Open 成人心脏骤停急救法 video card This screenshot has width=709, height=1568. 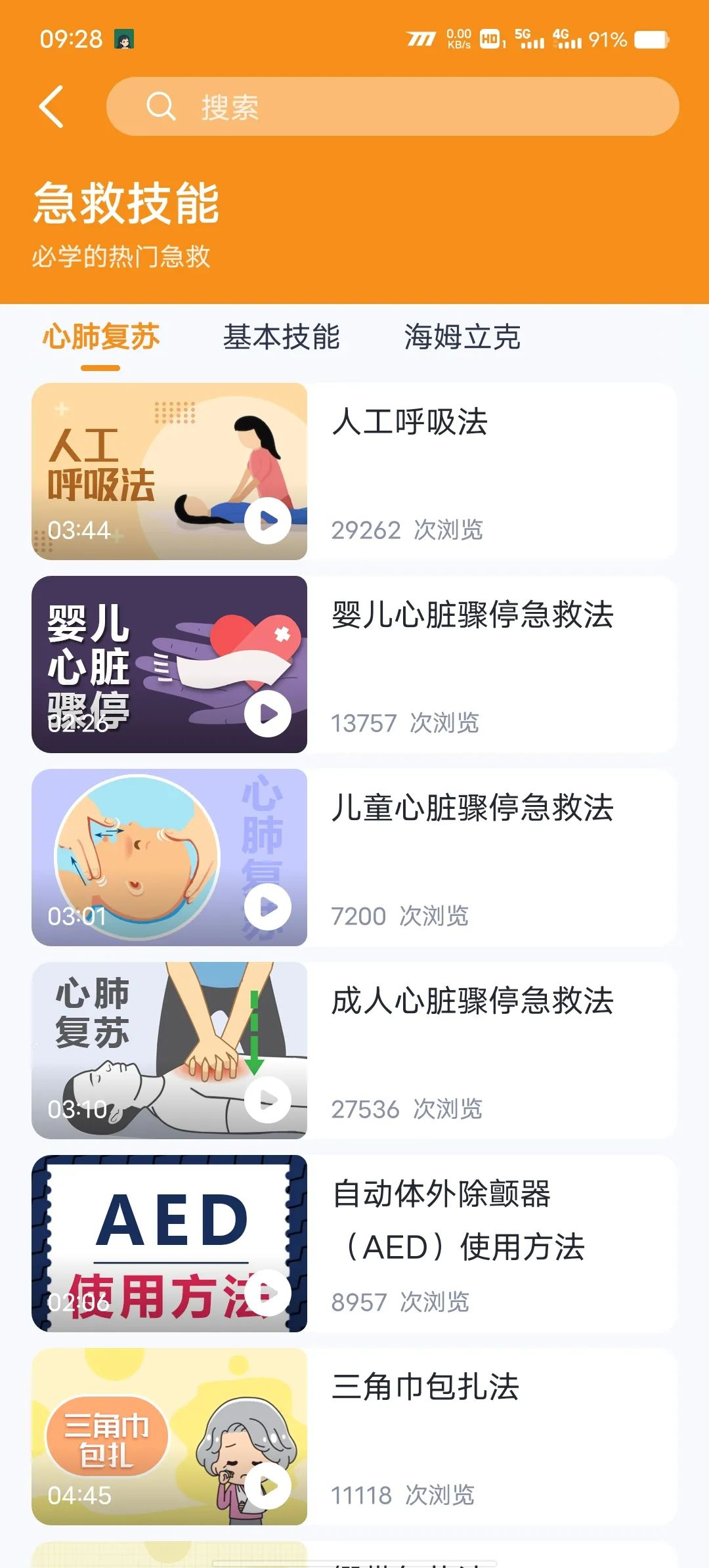tap(354, 1051)
